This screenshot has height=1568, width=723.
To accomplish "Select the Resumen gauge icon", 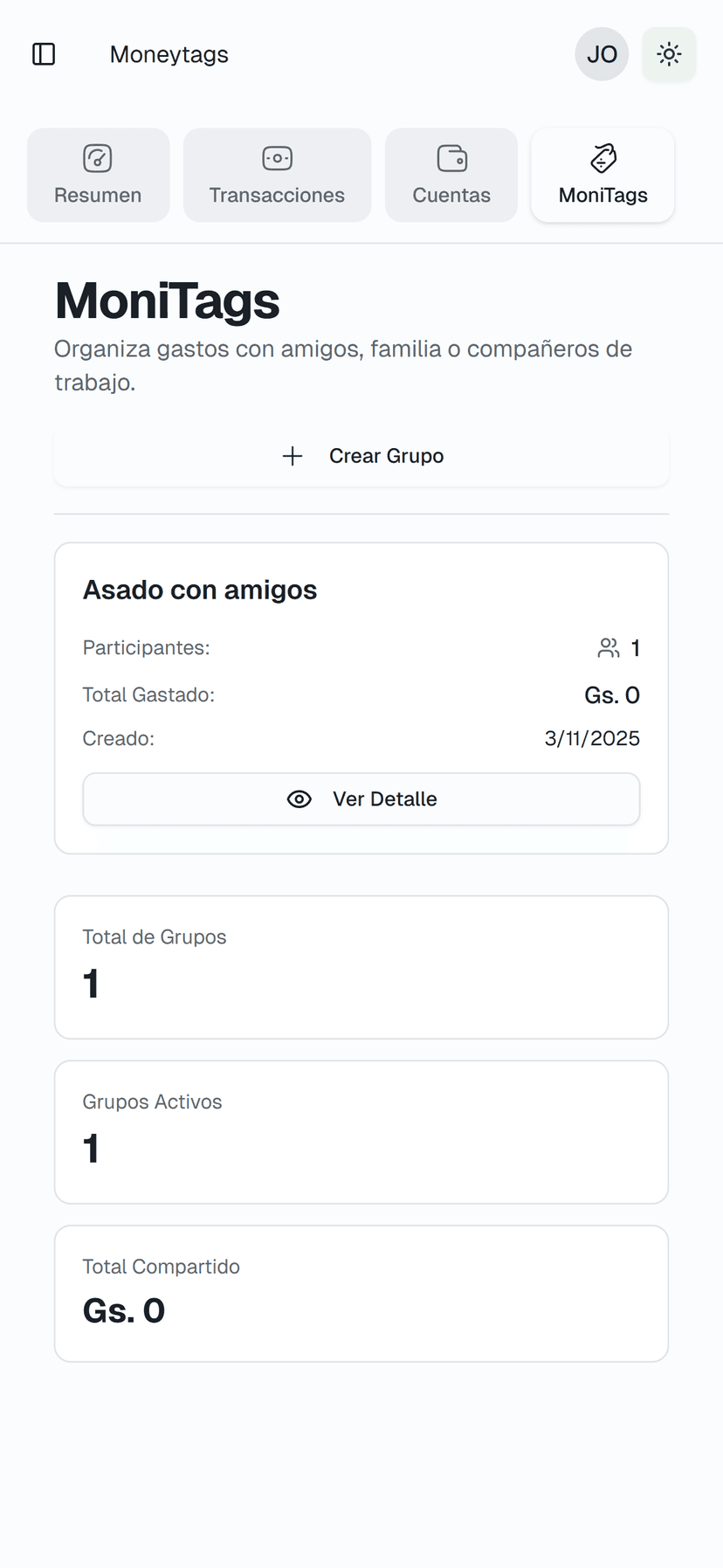I will coord(97,158).
